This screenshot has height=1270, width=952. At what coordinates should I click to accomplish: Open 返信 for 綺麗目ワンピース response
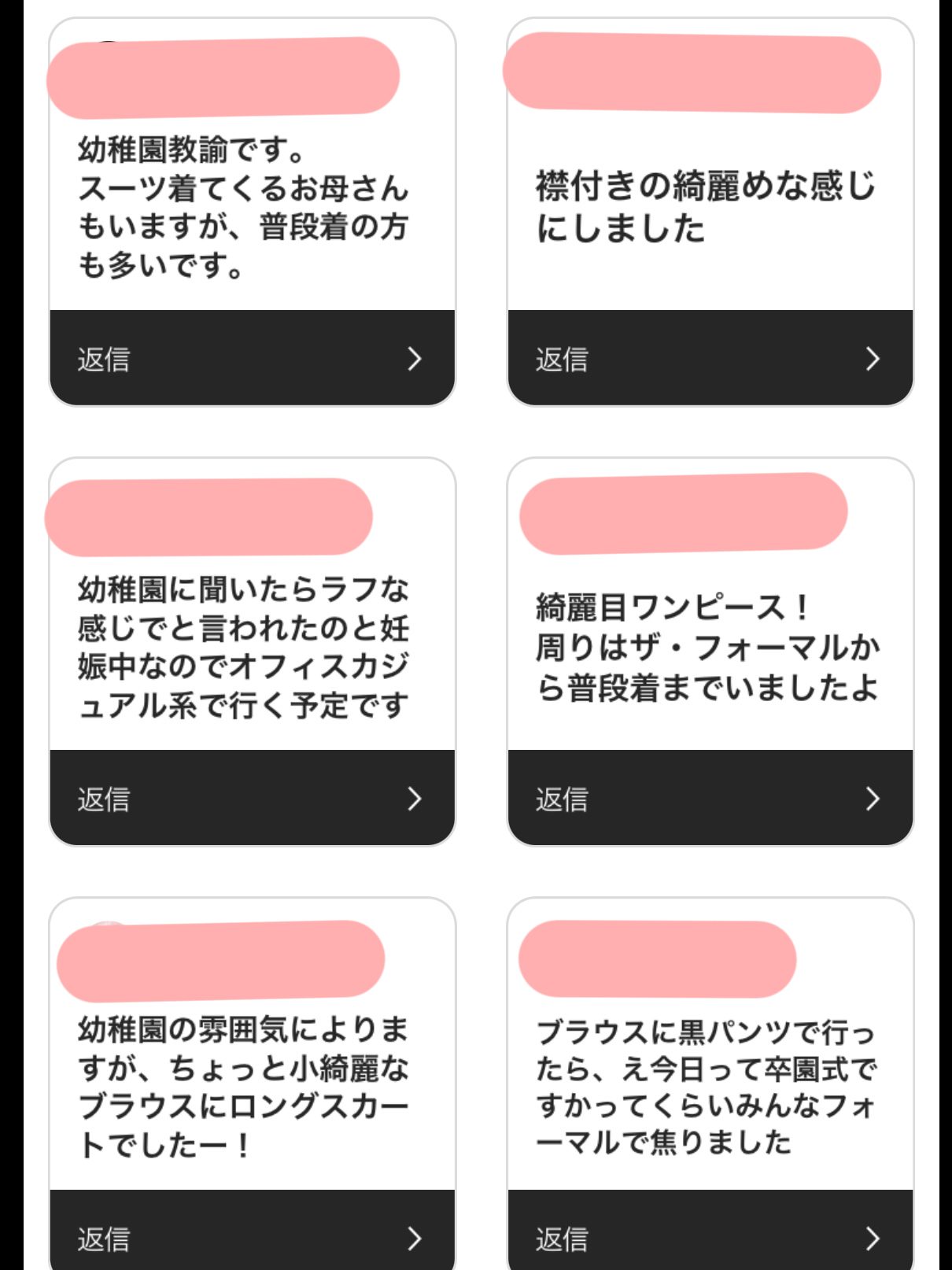click(x=710, y=799)
